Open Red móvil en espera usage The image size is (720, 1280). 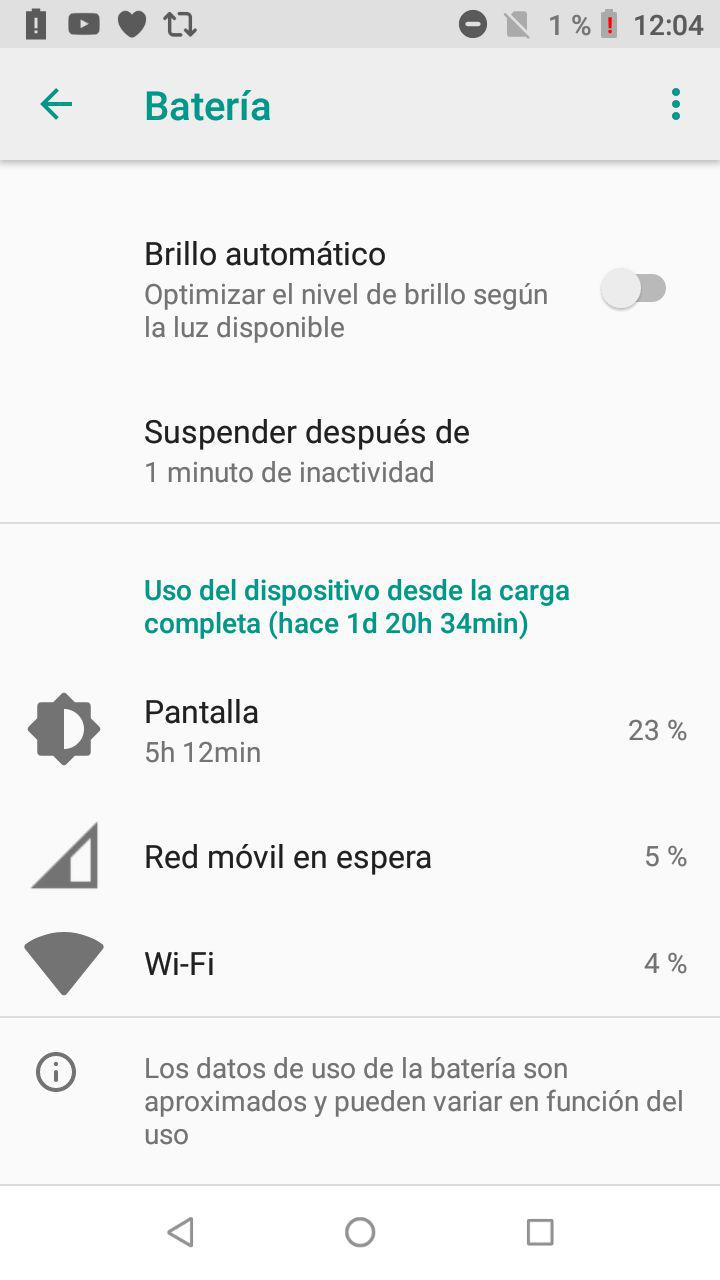[360, 857]
